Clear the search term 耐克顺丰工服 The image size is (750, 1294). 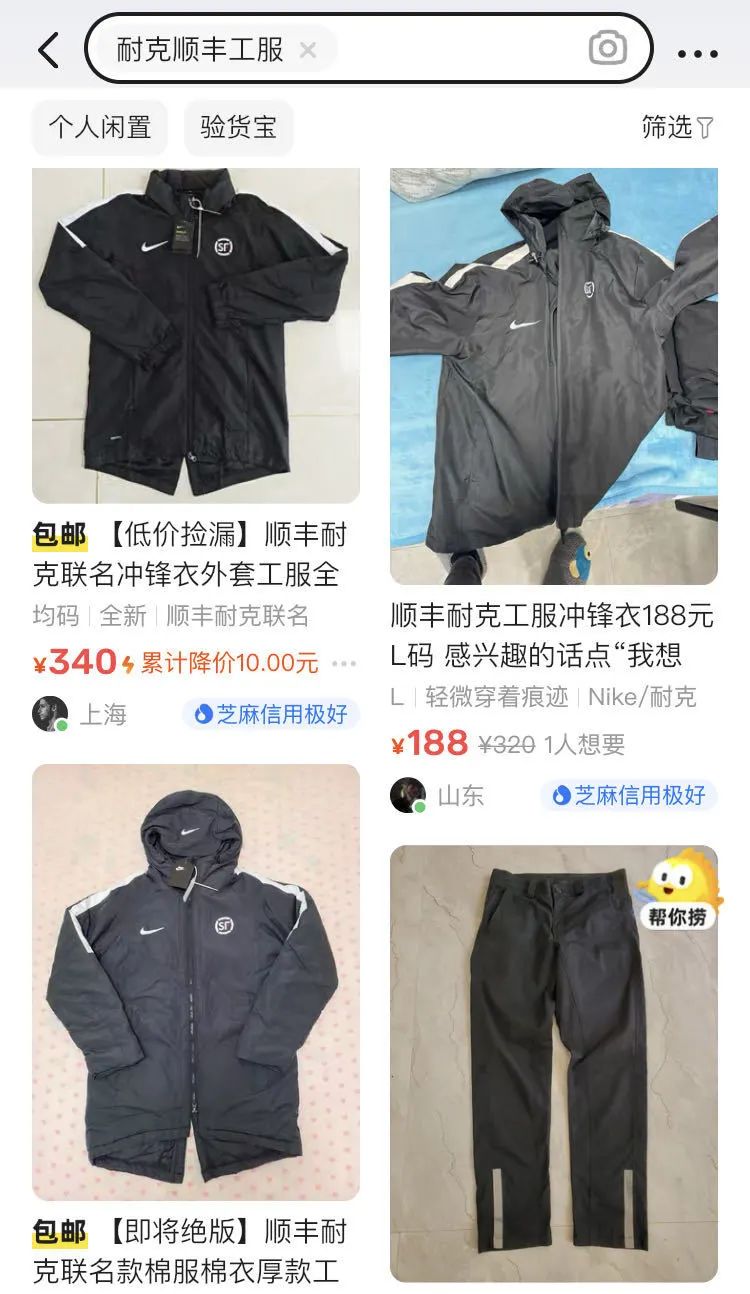308,50
